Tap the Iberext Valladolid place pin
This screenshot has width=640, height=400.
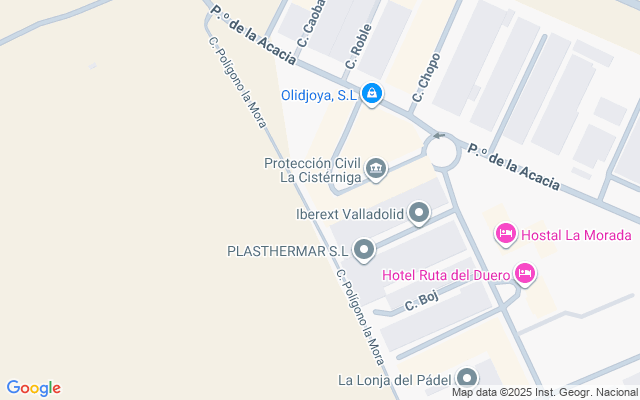(x=419, y=214)
